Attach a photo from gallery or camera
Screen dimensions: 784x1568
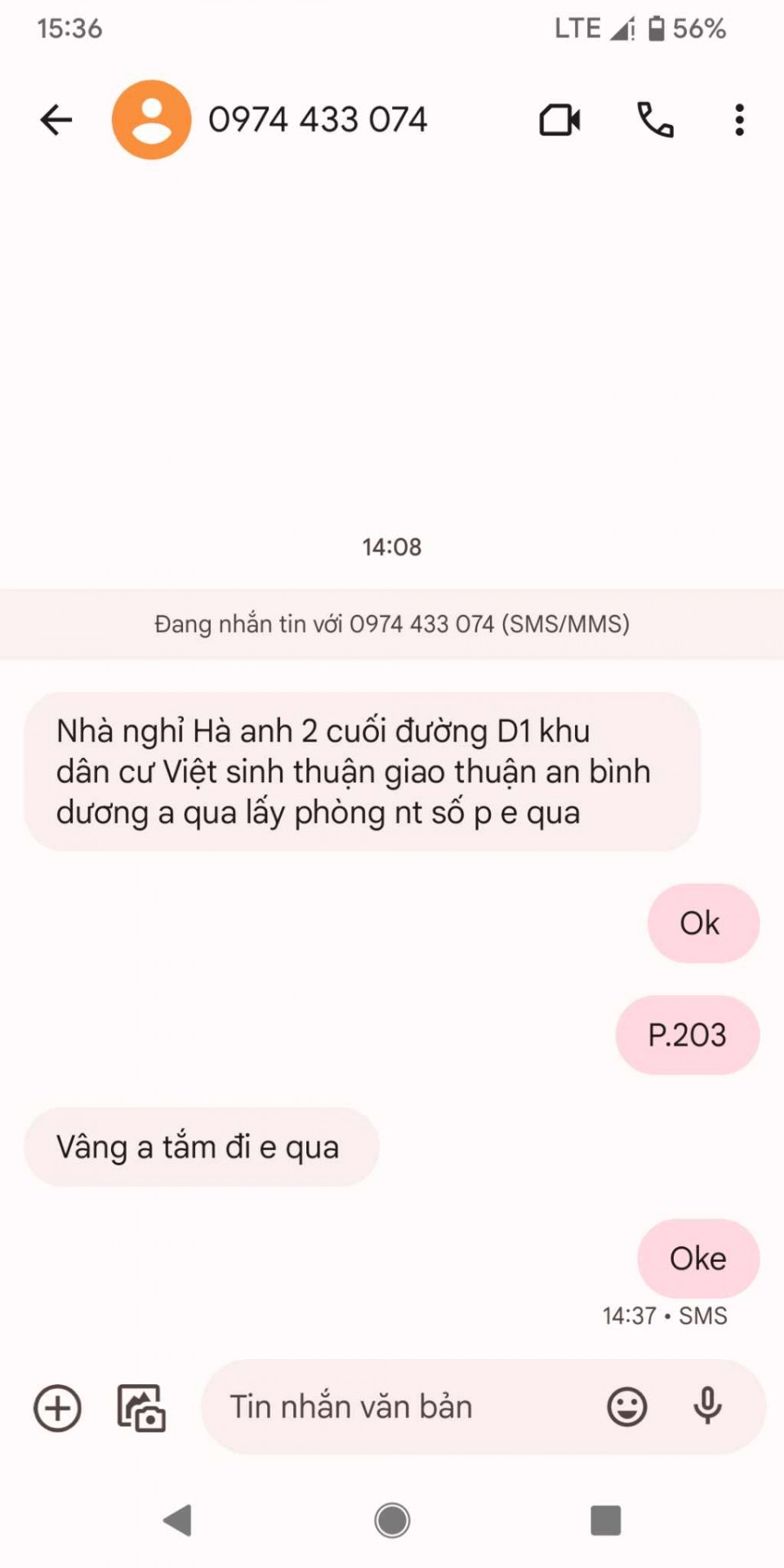pyautogui.click(x=141, y=1408)
